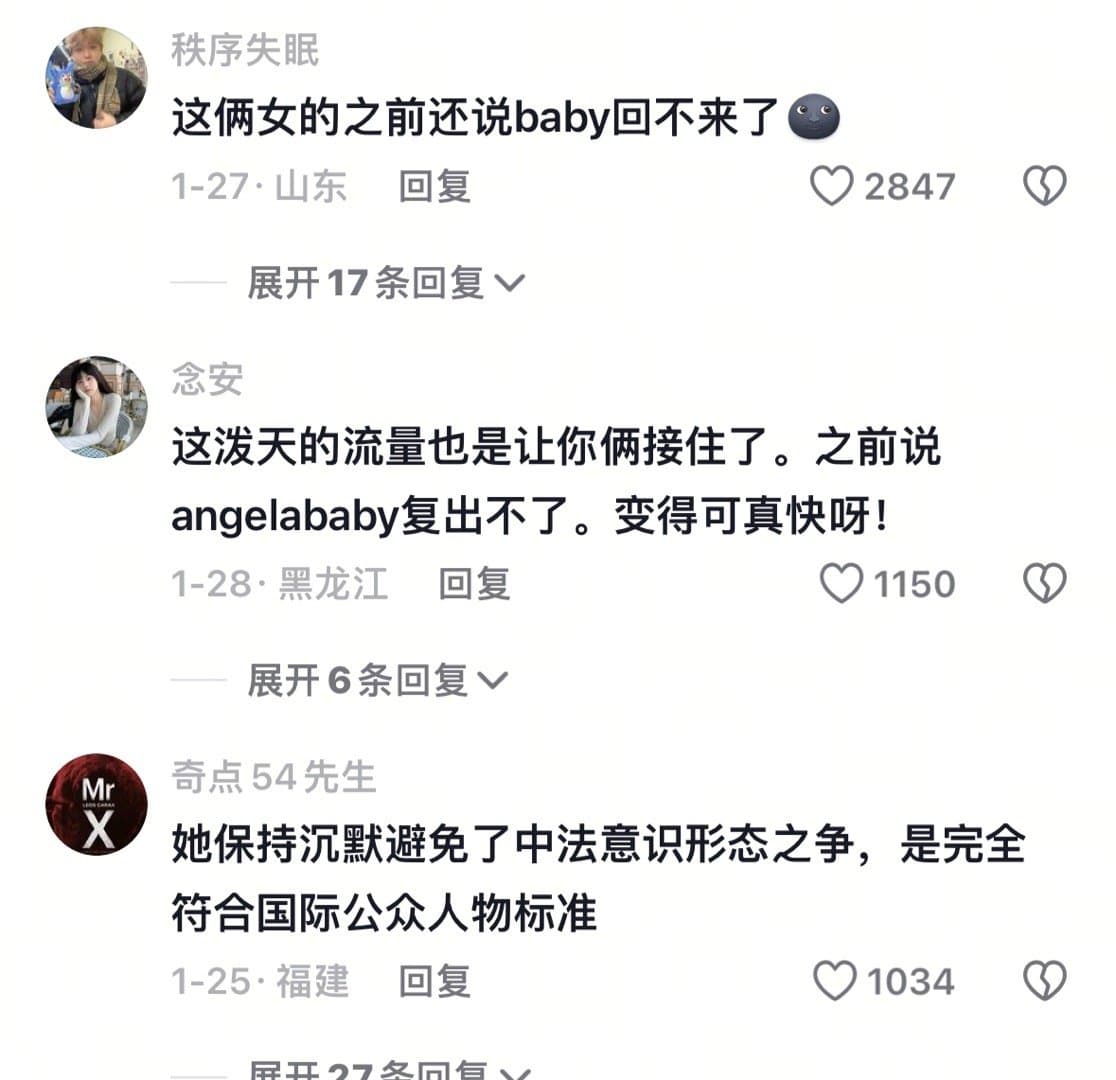The height and width of the screenshot is (1080, 1116).
Task: Dislike the comment by 秩序失眠
Action: 1045,187
